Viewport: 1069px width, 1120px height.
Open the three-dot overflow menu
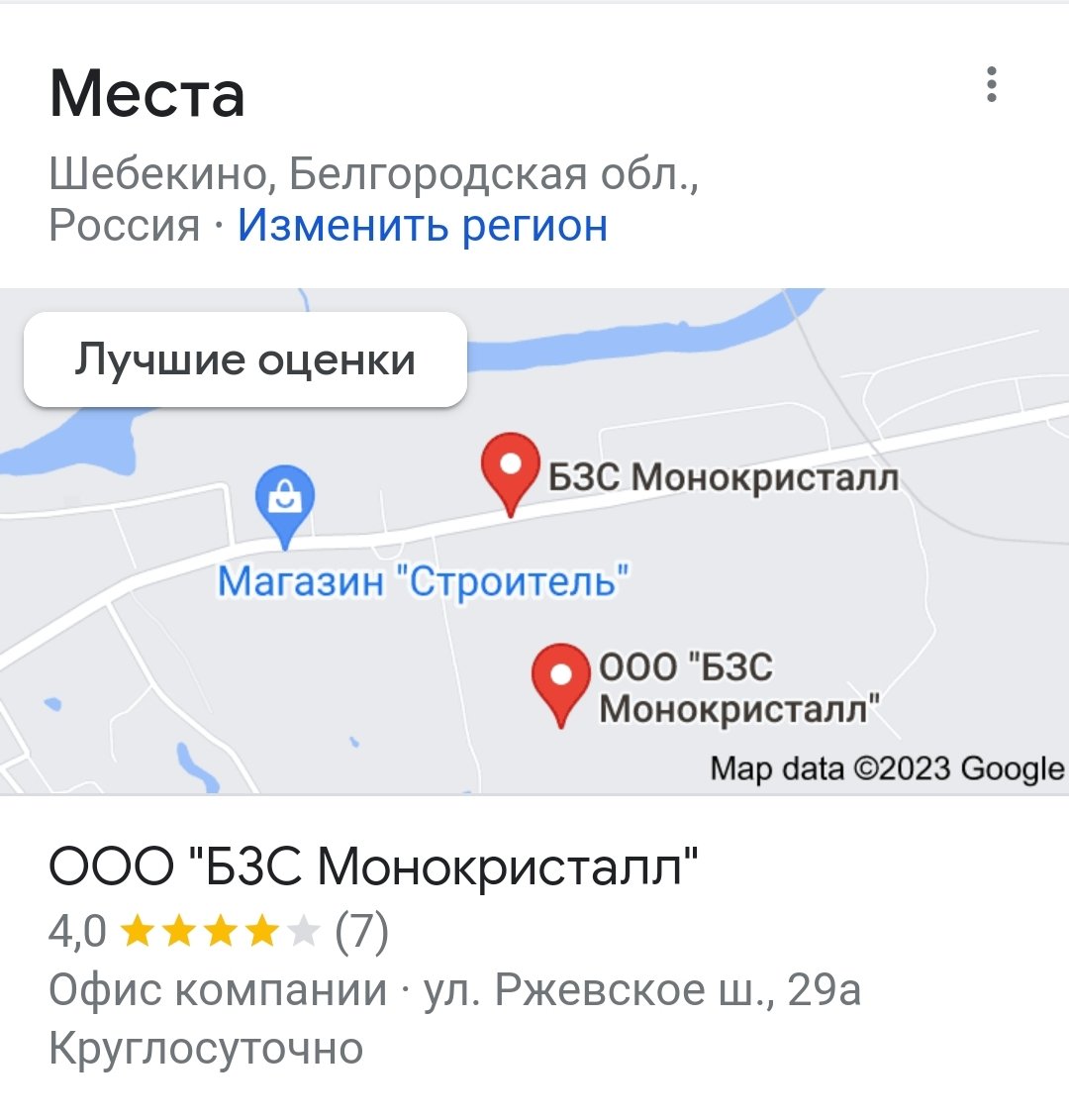(991, 85)
